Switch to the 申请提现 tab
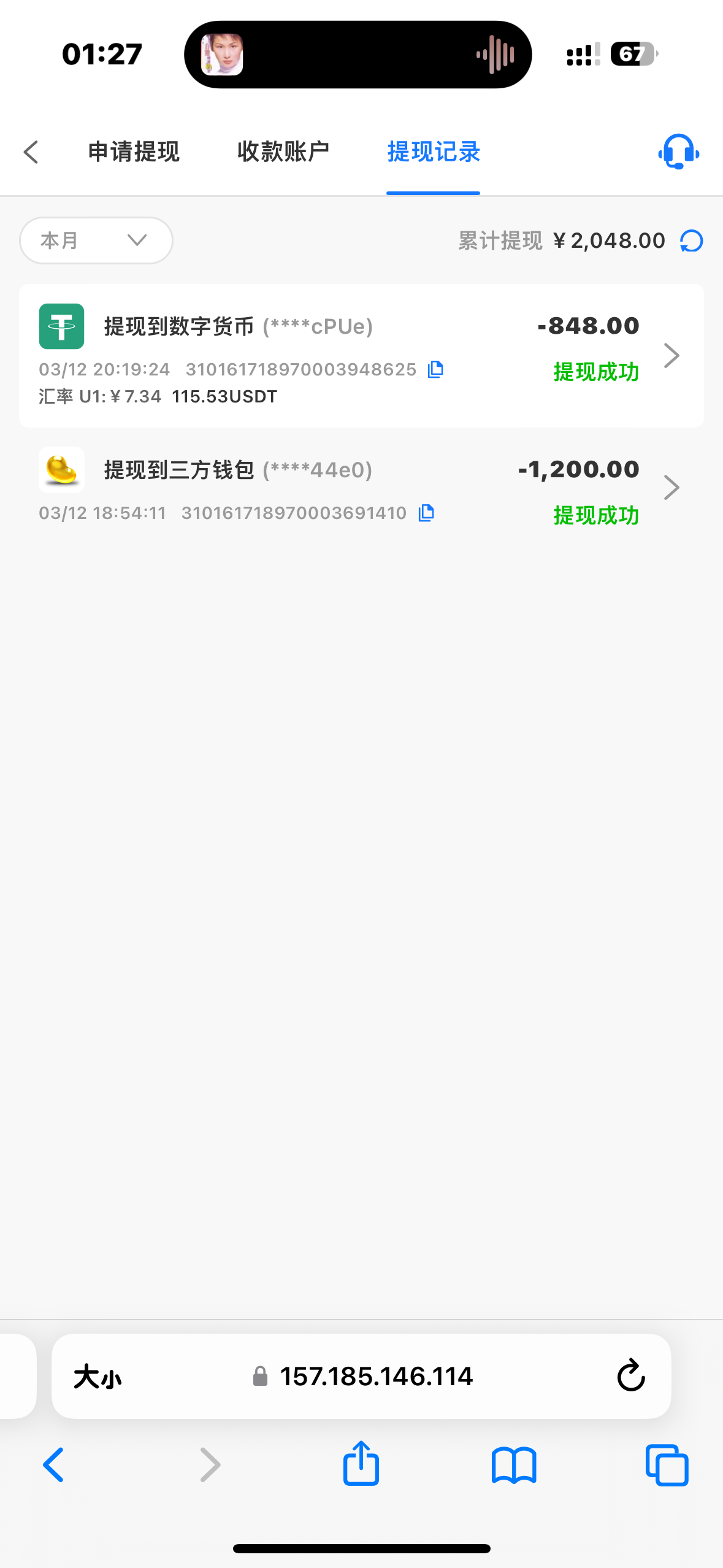 point(134,152)
